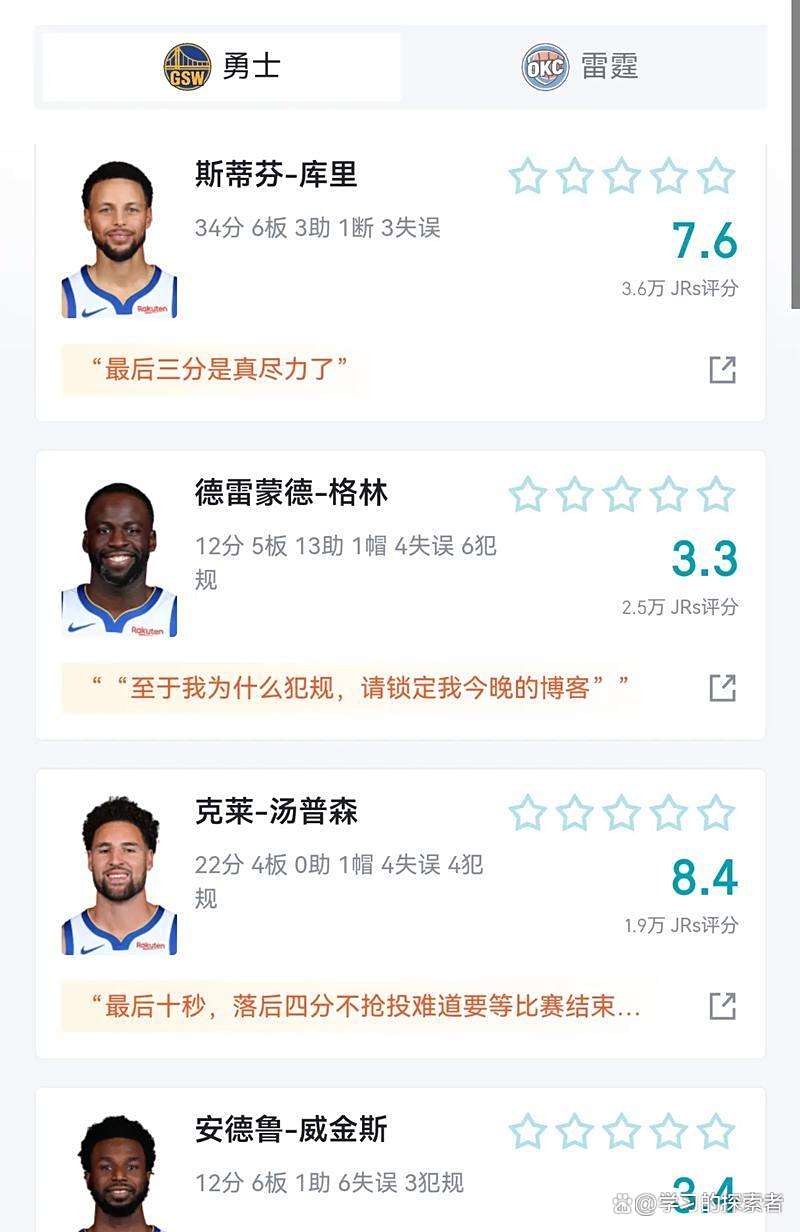This screenshot has height=1232, width=800.
Task: Select the 勇士 team tab
Action: click(222, 68)
